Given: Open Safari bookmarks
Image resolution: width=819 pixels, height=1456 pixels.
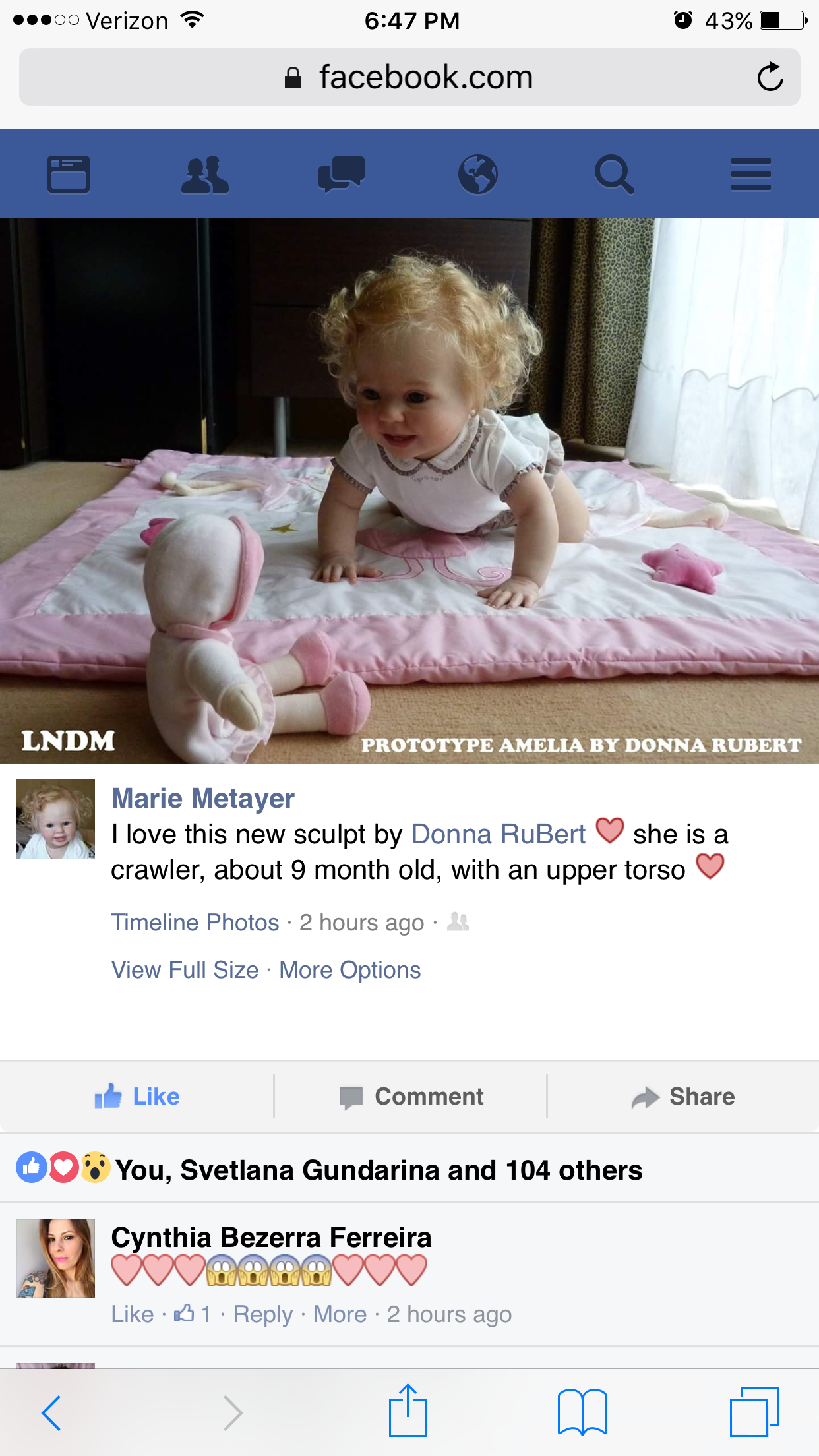Looking at the screenshot, I should click(x=582, y=1412).
